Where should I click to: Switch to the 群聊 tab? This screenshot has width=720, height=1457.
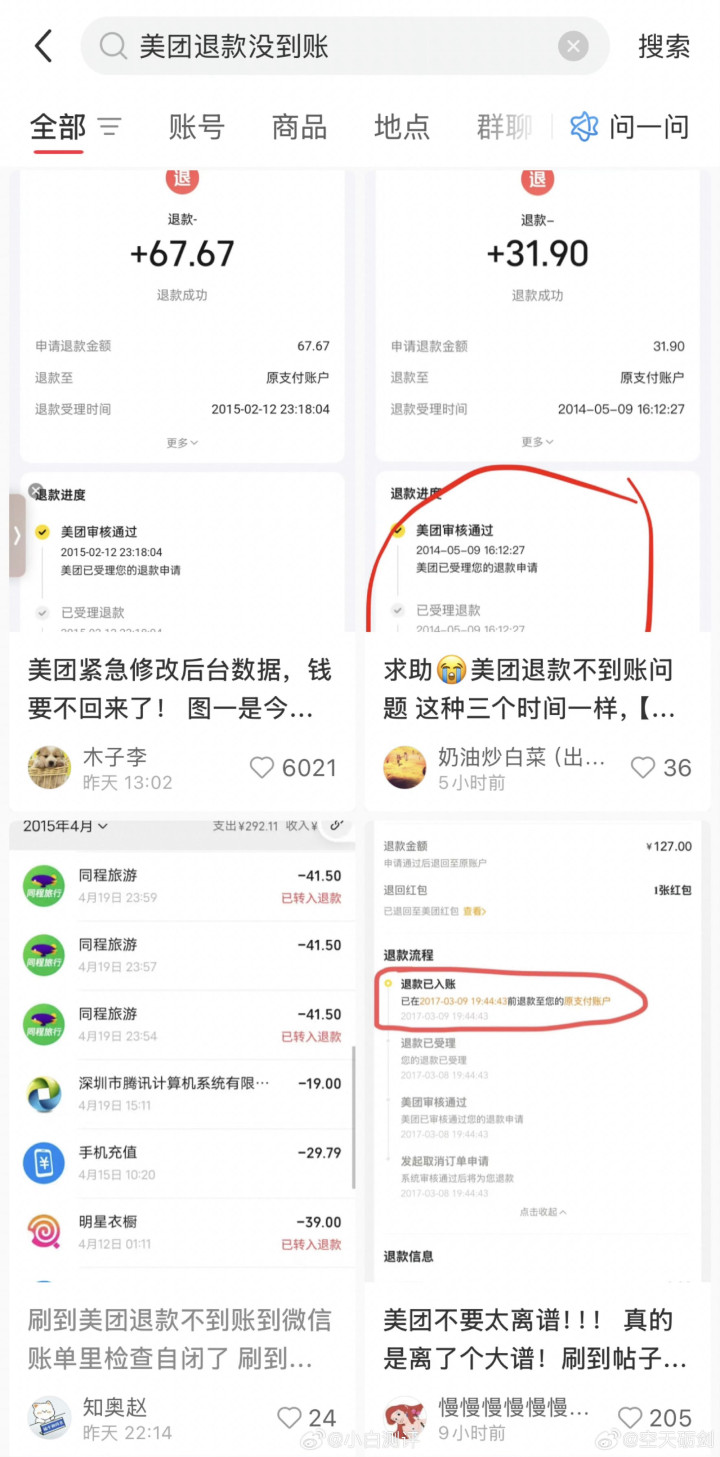click(503, 127)
